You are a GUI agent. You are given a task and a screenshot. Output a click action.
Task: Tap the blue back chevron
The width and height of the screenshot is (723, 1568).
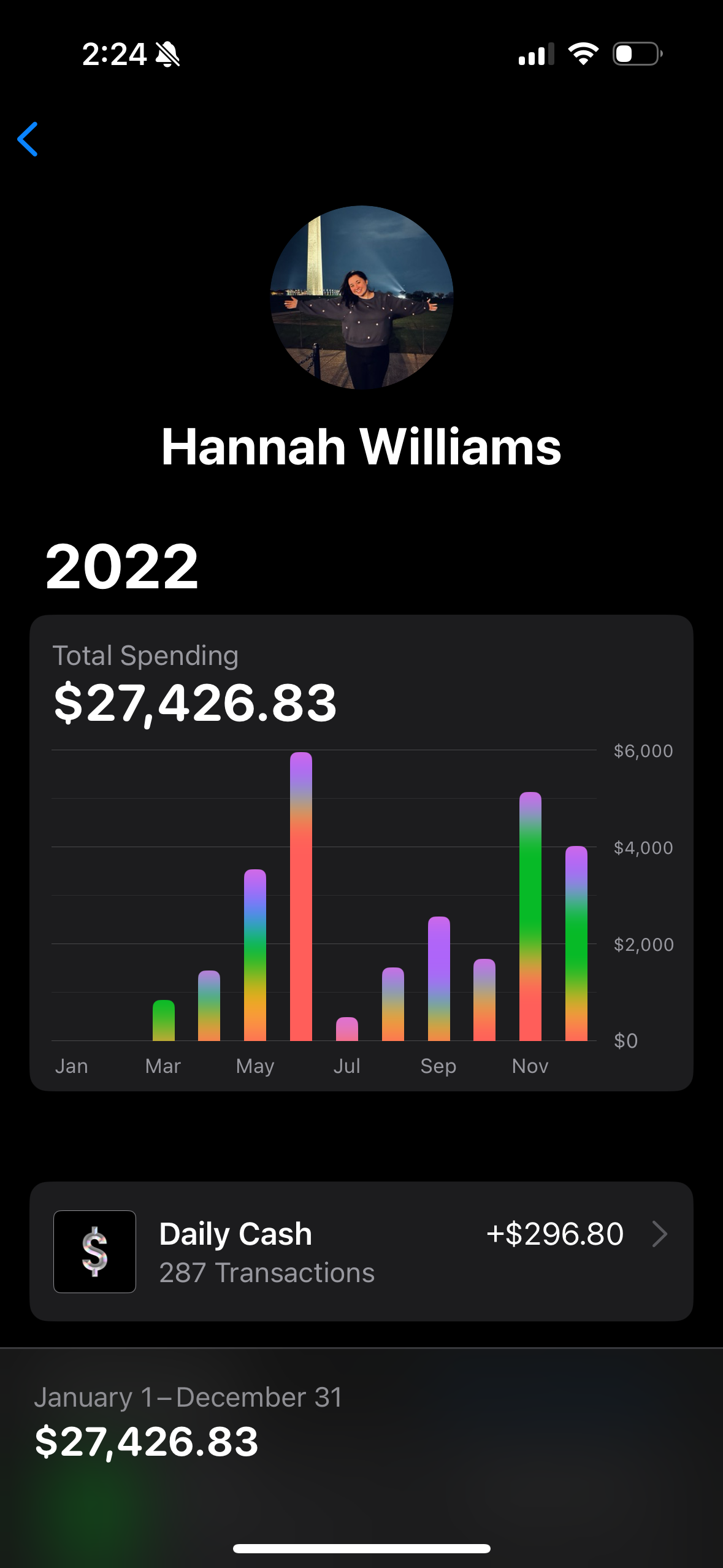pyautogui.click(x=28, y=140)
